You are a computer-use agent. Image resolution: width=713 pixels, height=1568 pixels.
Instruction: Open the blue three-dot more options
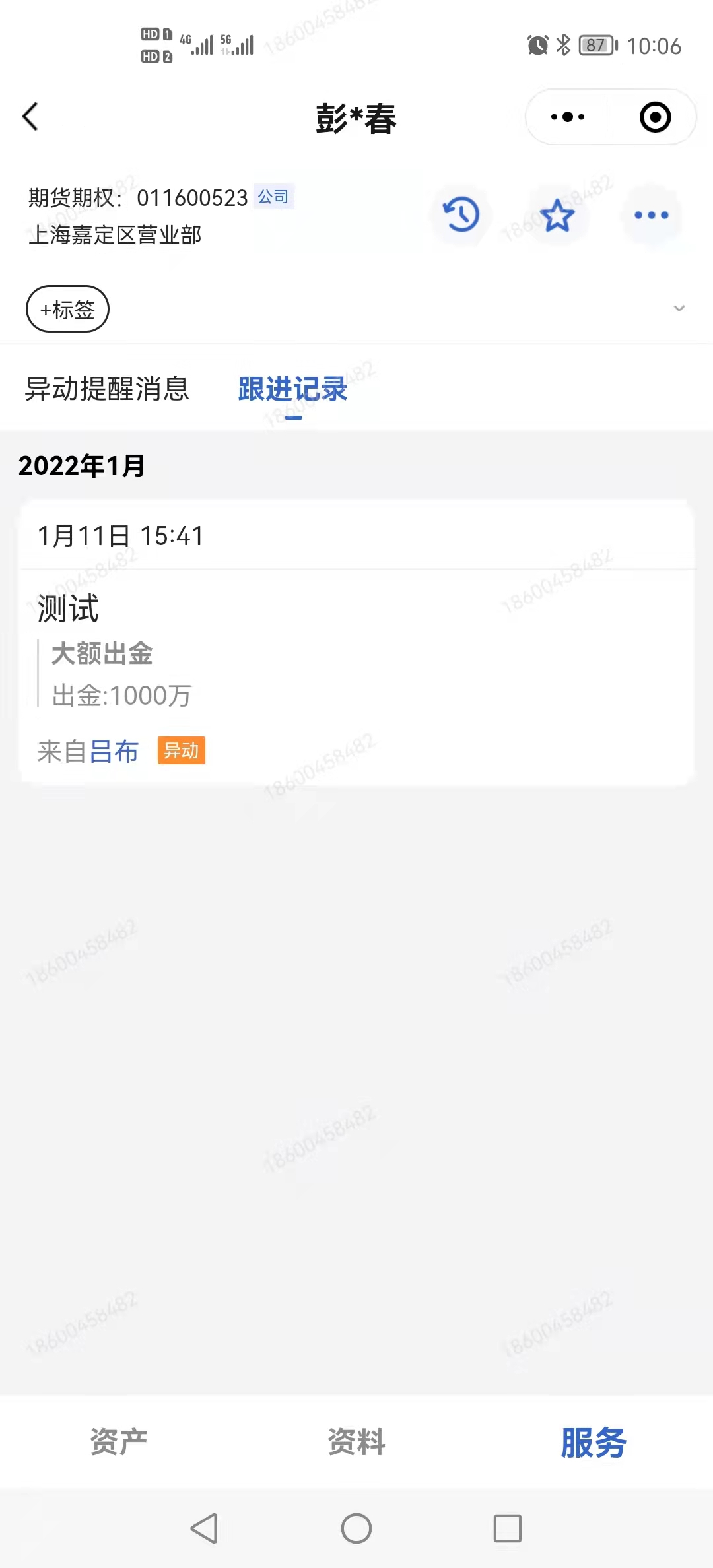(x=651, y=215)
